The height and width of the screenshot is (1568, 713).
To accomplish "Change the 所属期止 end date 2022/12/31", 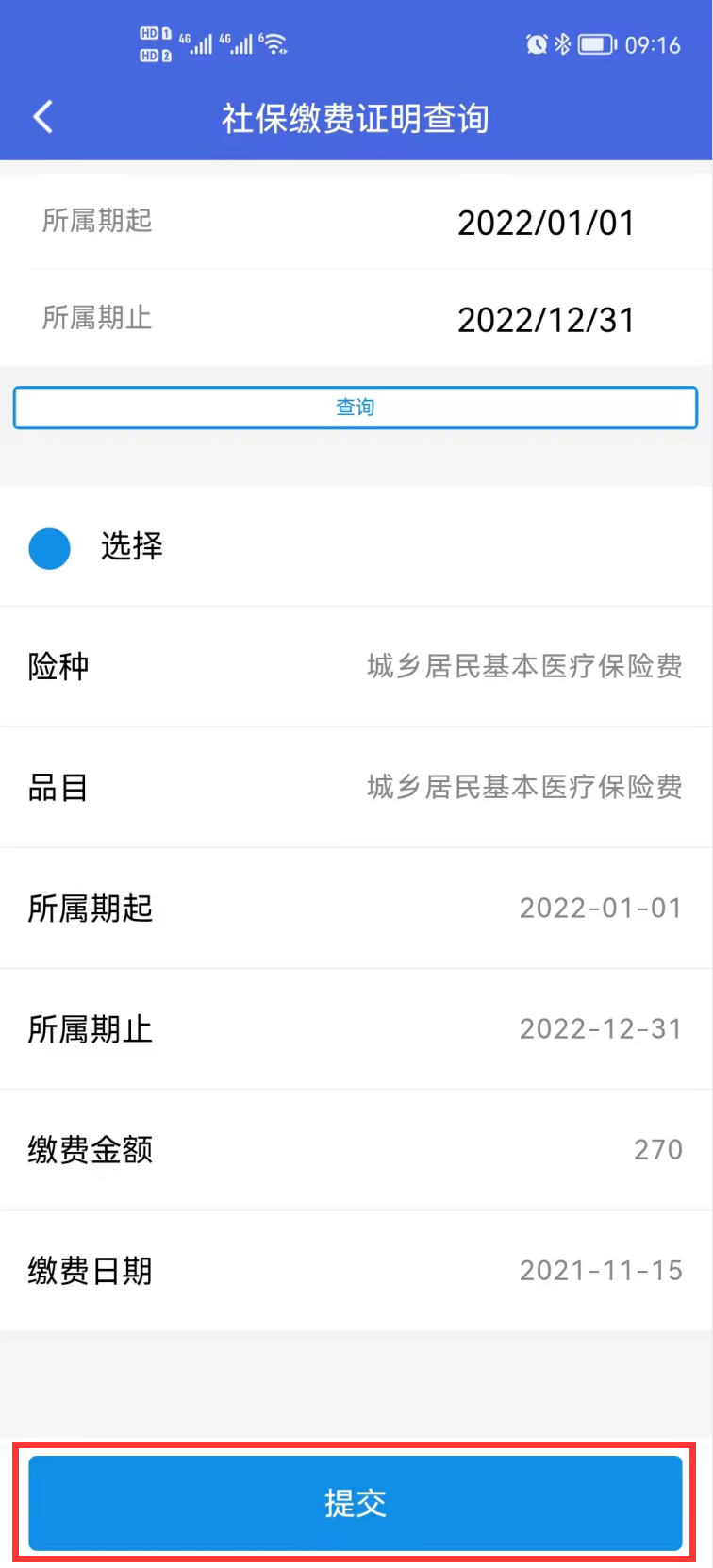I will point(545,320).
